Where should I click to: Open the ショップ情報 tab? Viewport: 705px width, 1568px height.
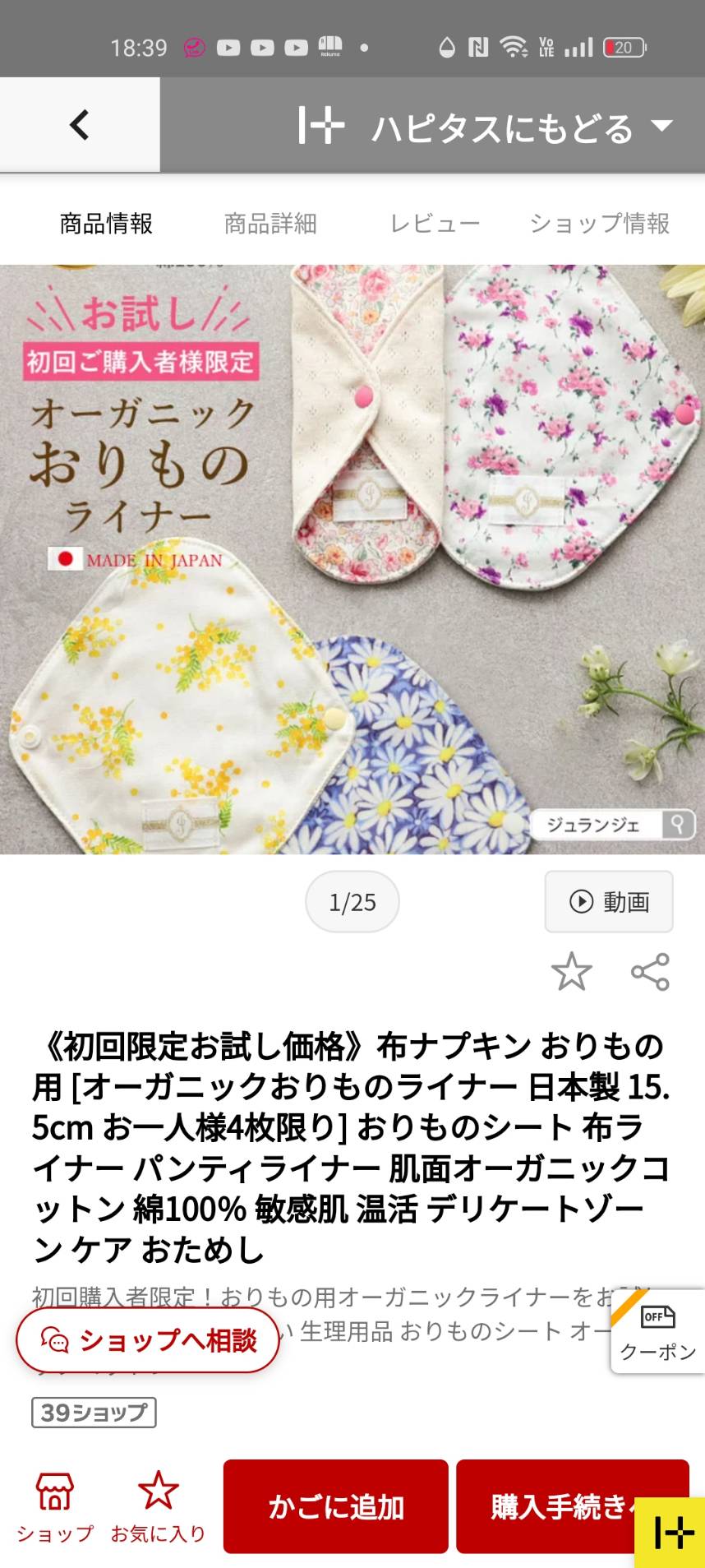[x=599, y=224]
